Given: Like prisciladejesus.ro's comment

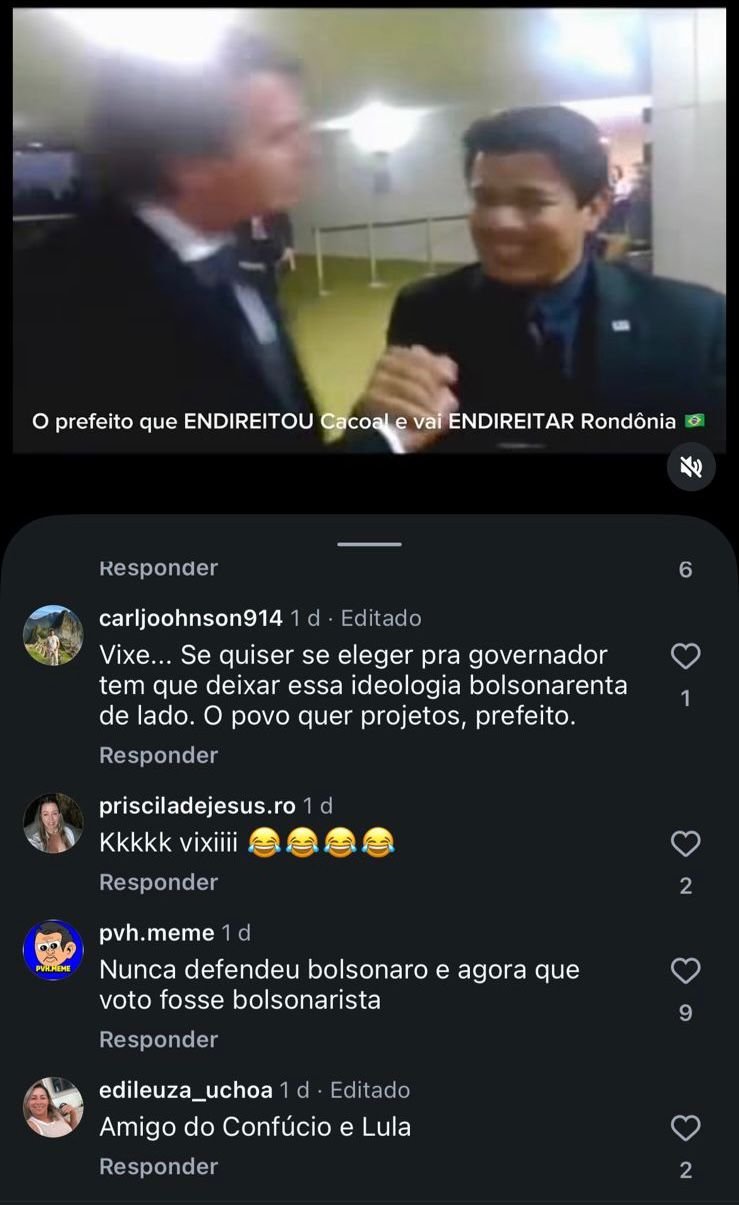Looking at the screenshot, I should [685, 845].
